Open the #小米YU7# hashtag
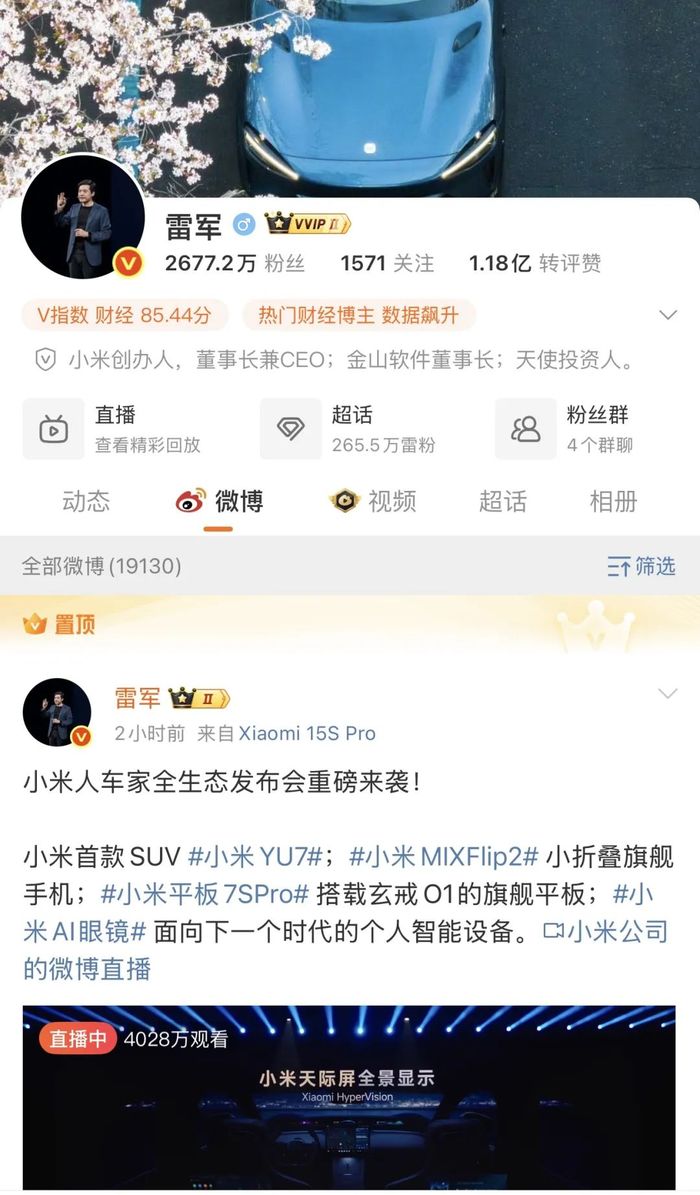Viewport: 700px width, 1195px height. point(256,857)
